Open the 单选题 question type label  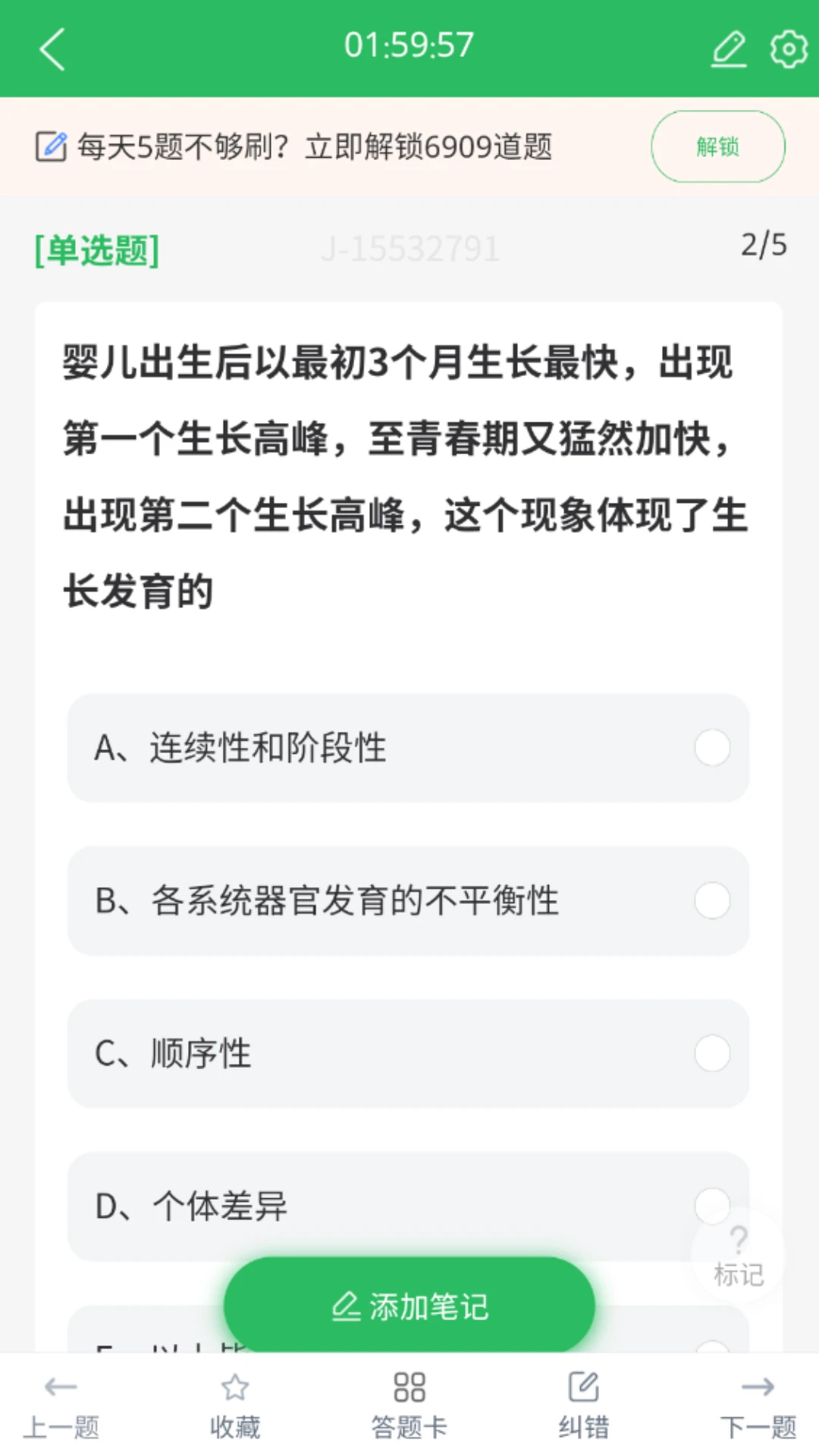tap(96, 250)
